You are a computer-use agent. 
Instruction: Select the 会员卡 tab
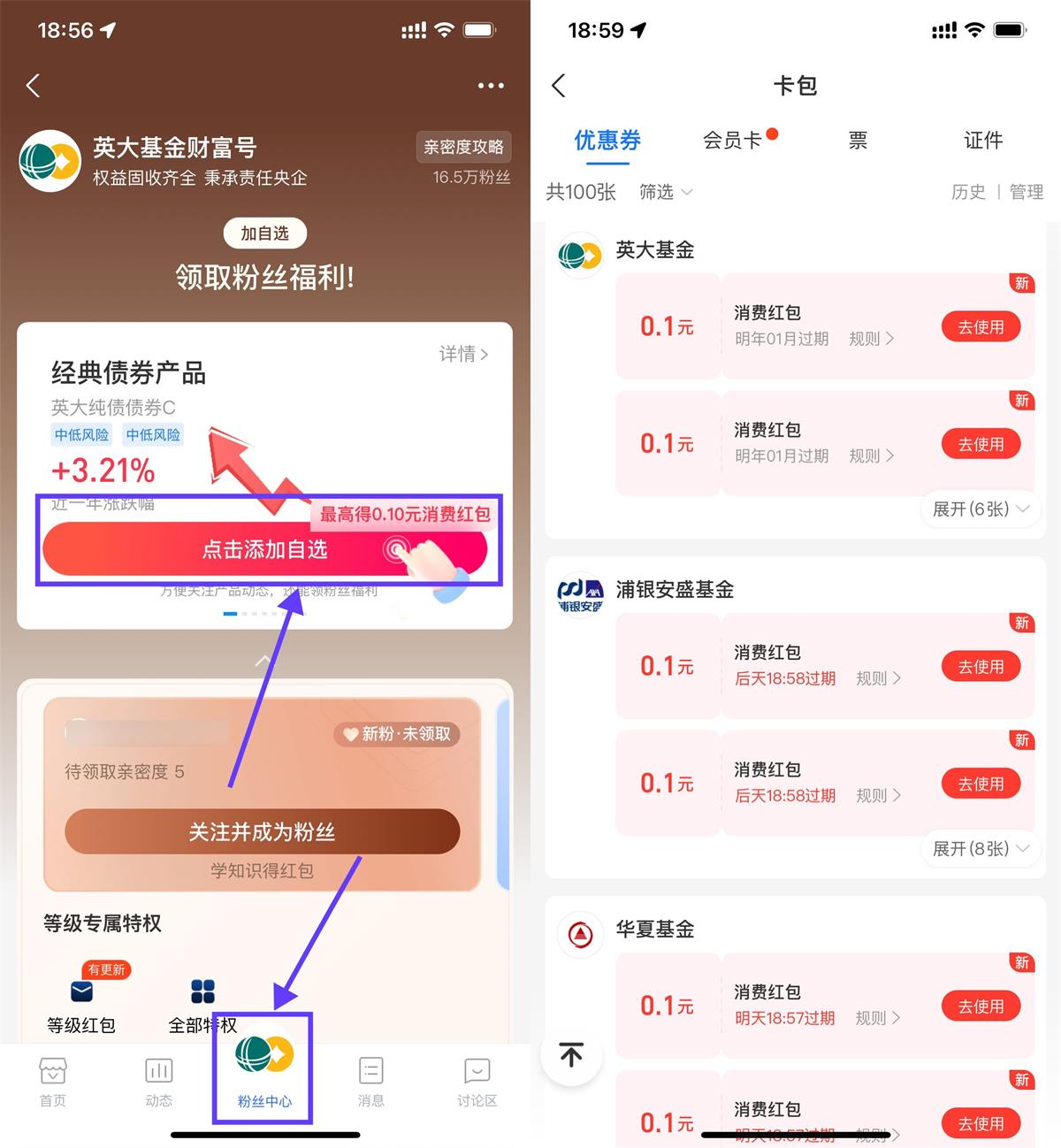click(x=732, y=141)
